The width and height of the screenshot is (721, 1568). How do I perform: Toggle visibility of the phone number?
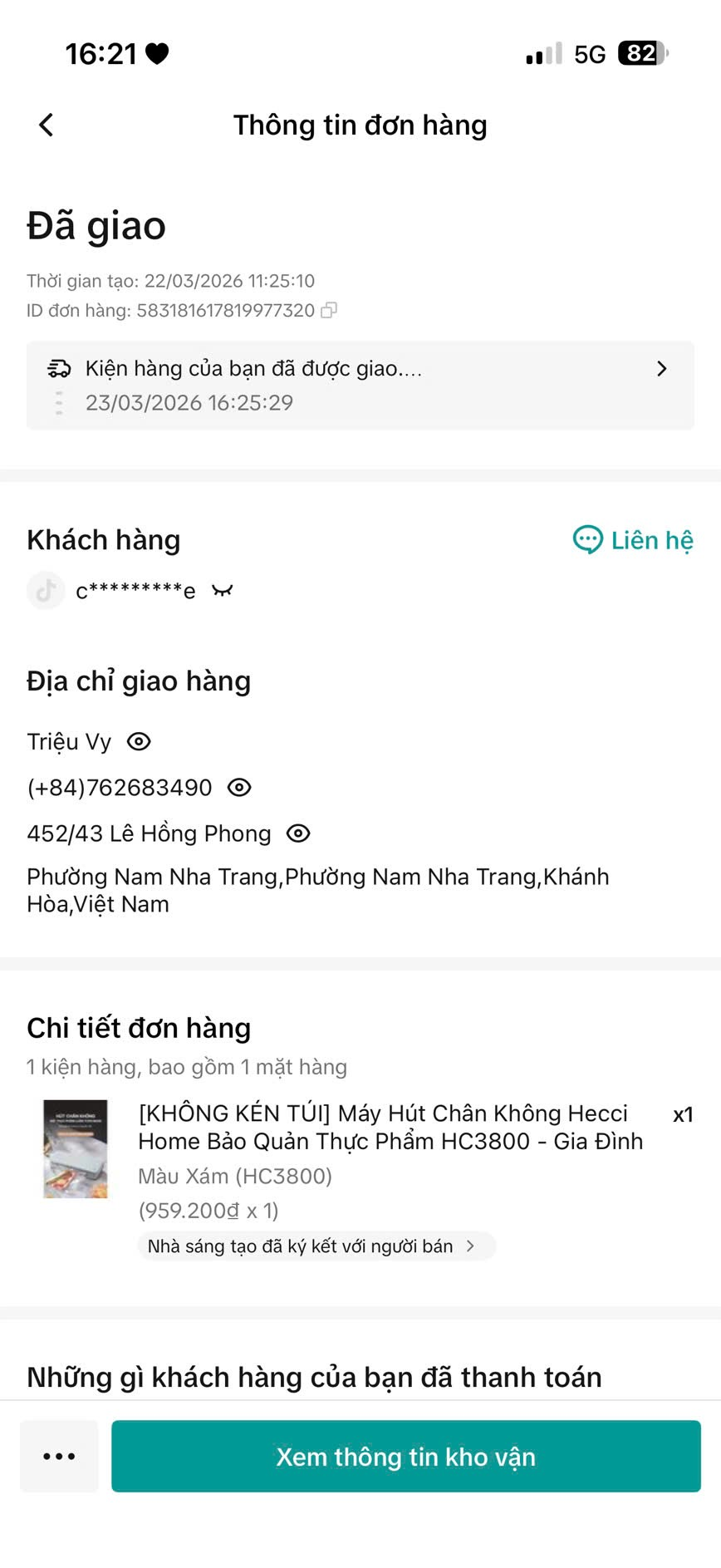[239, 787]
